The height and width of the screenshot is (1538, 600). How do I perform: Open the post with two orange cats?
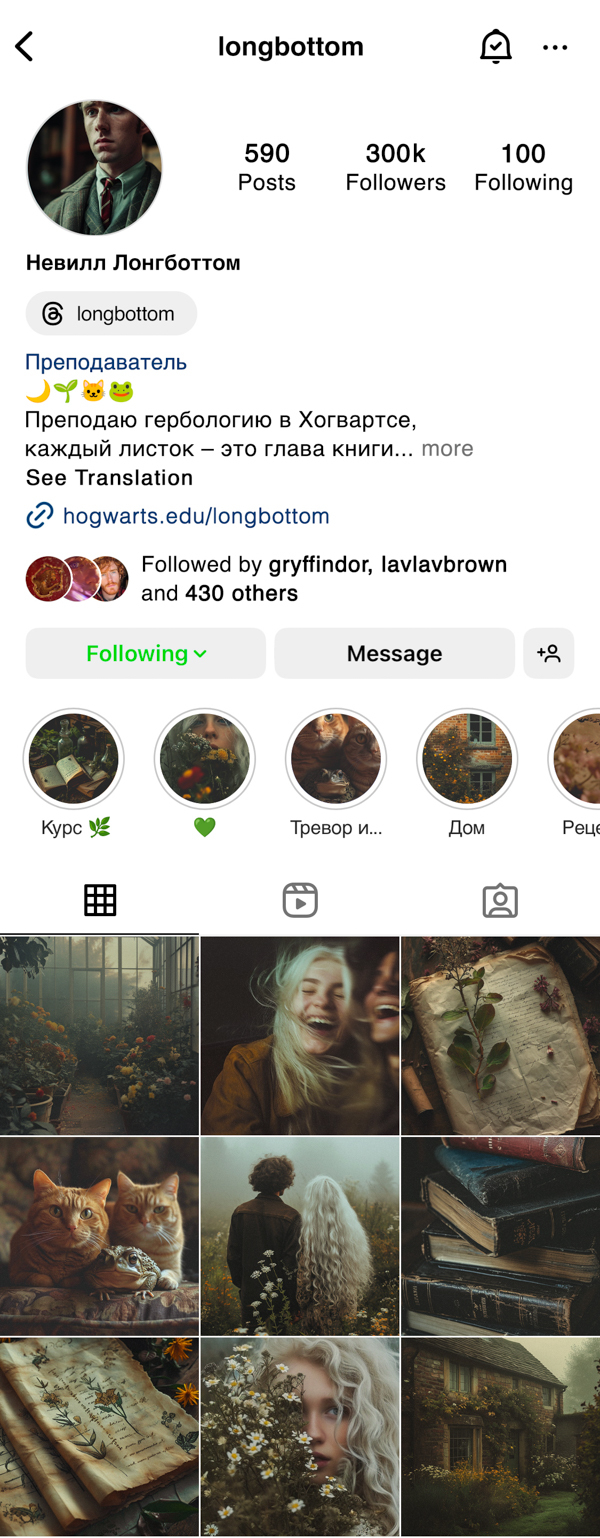(x=99, y=1236)
